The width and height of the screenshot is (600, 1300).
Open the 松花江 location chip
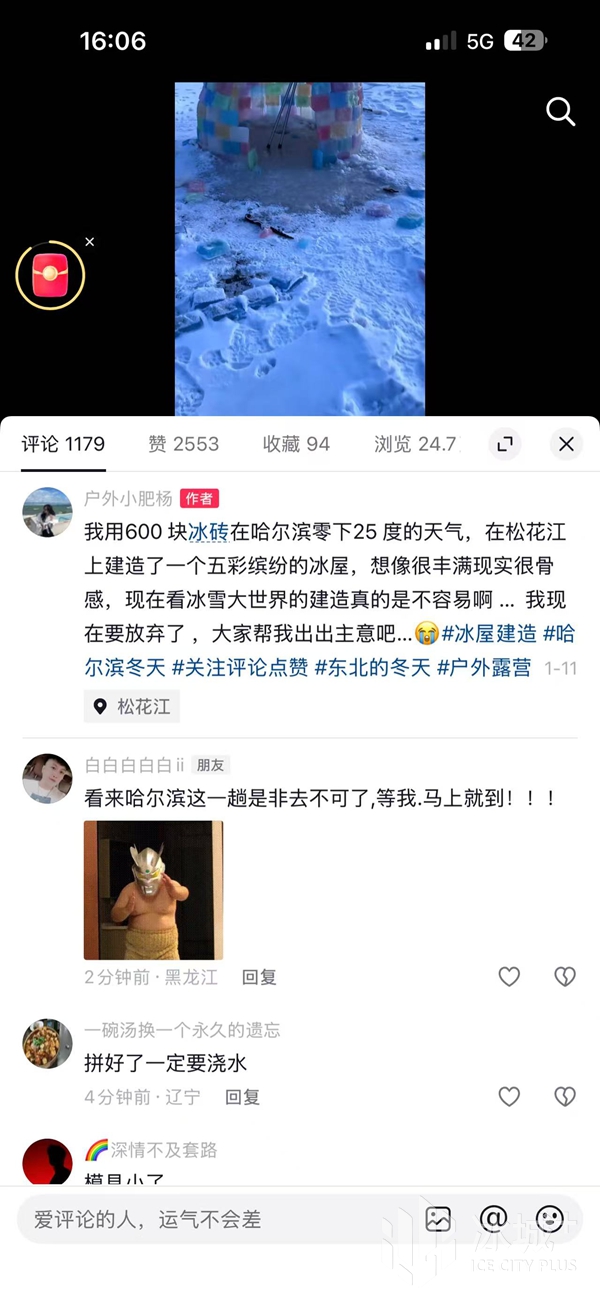[x=132, y=707]
